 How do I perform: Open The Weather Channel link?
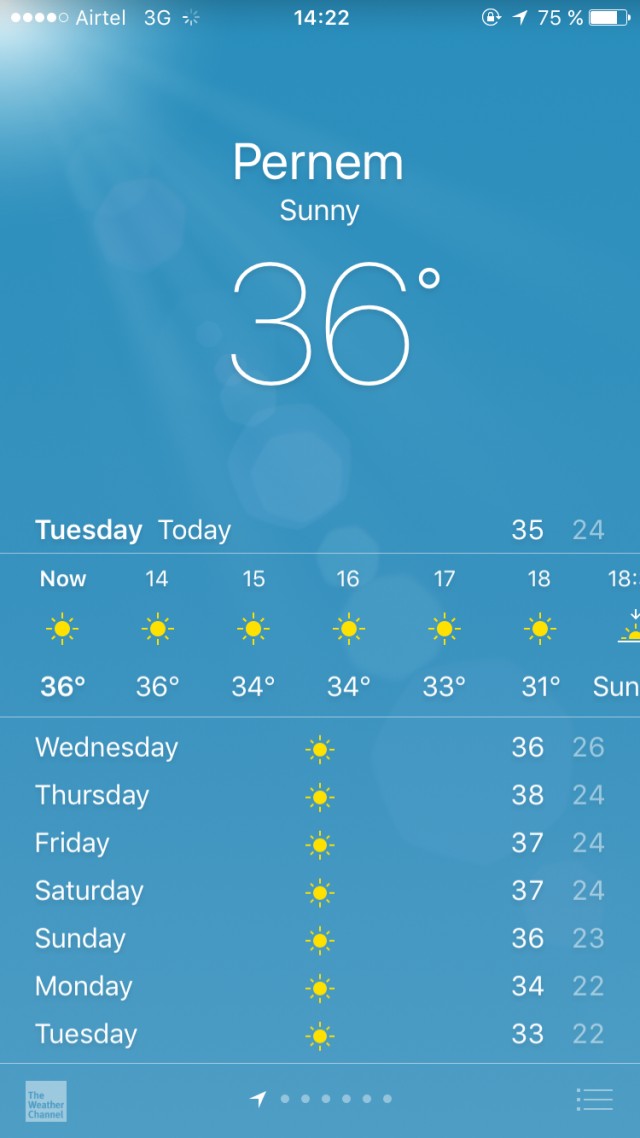[x=46, y=1100]
